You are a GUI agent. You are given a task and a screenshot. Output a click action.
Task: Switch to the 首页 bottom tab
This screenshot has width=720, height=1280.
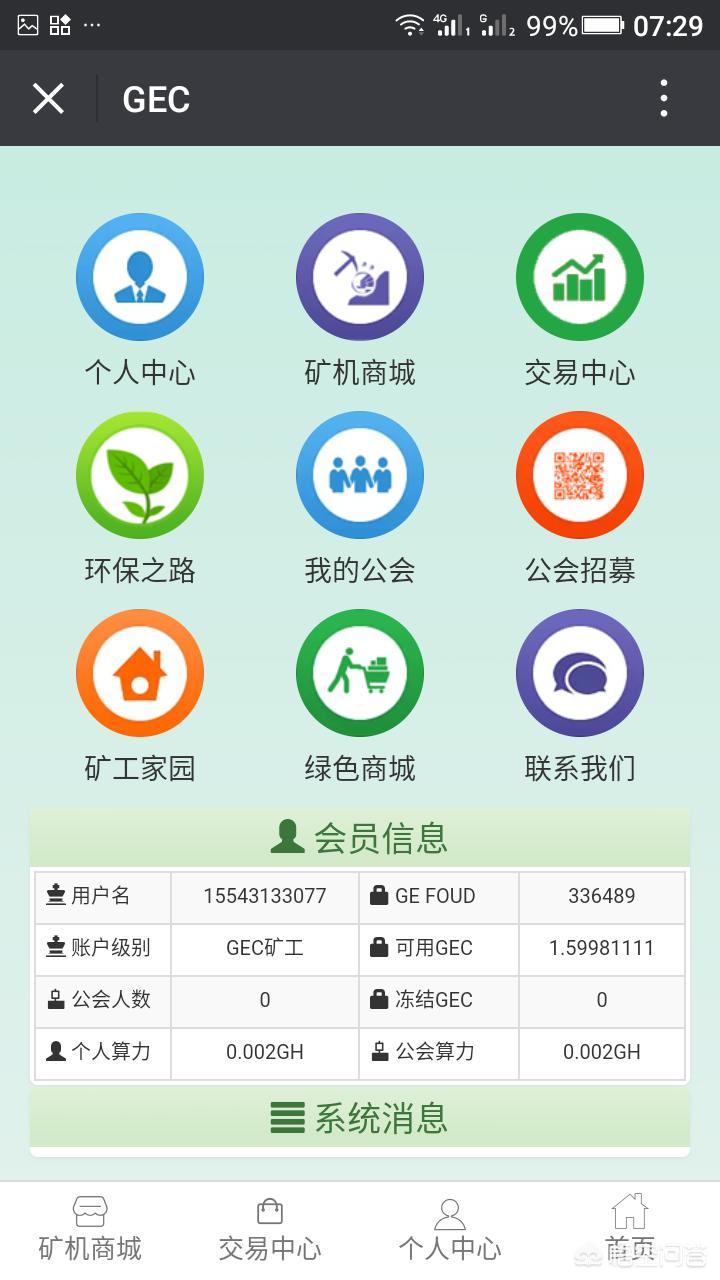[x=630, y=1231]
